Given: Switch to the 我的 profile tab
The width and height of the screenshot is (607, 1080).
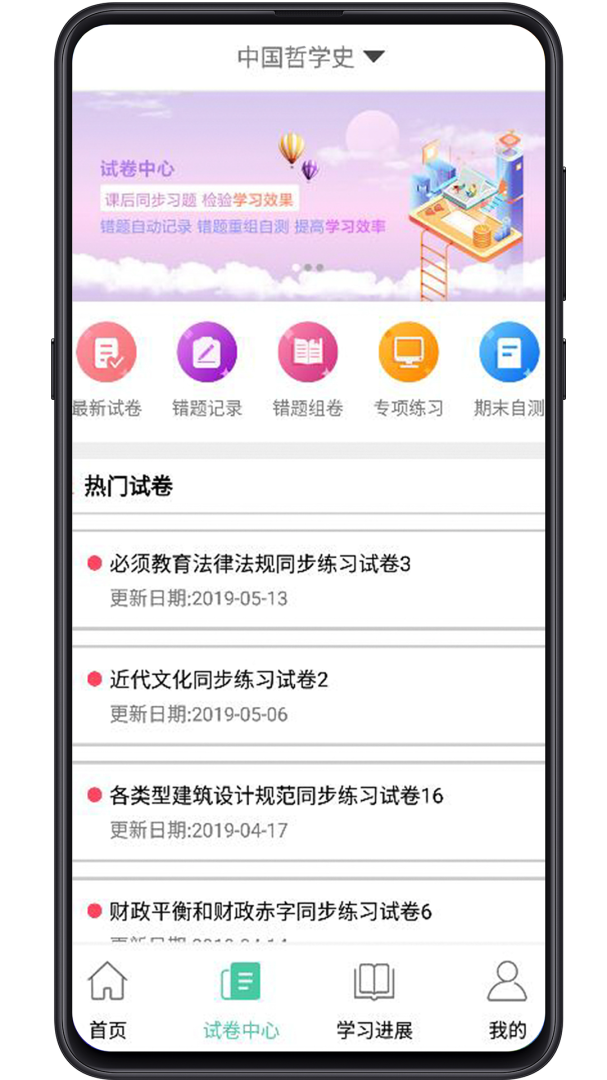Looking at the screenshot, I should click(x=507, y=1000).
